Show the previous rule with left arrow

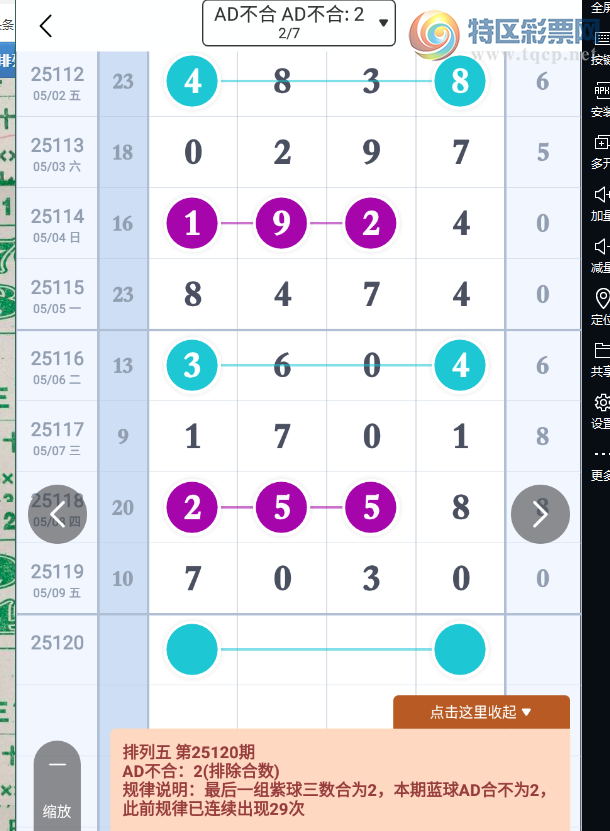tap(57, 515)
